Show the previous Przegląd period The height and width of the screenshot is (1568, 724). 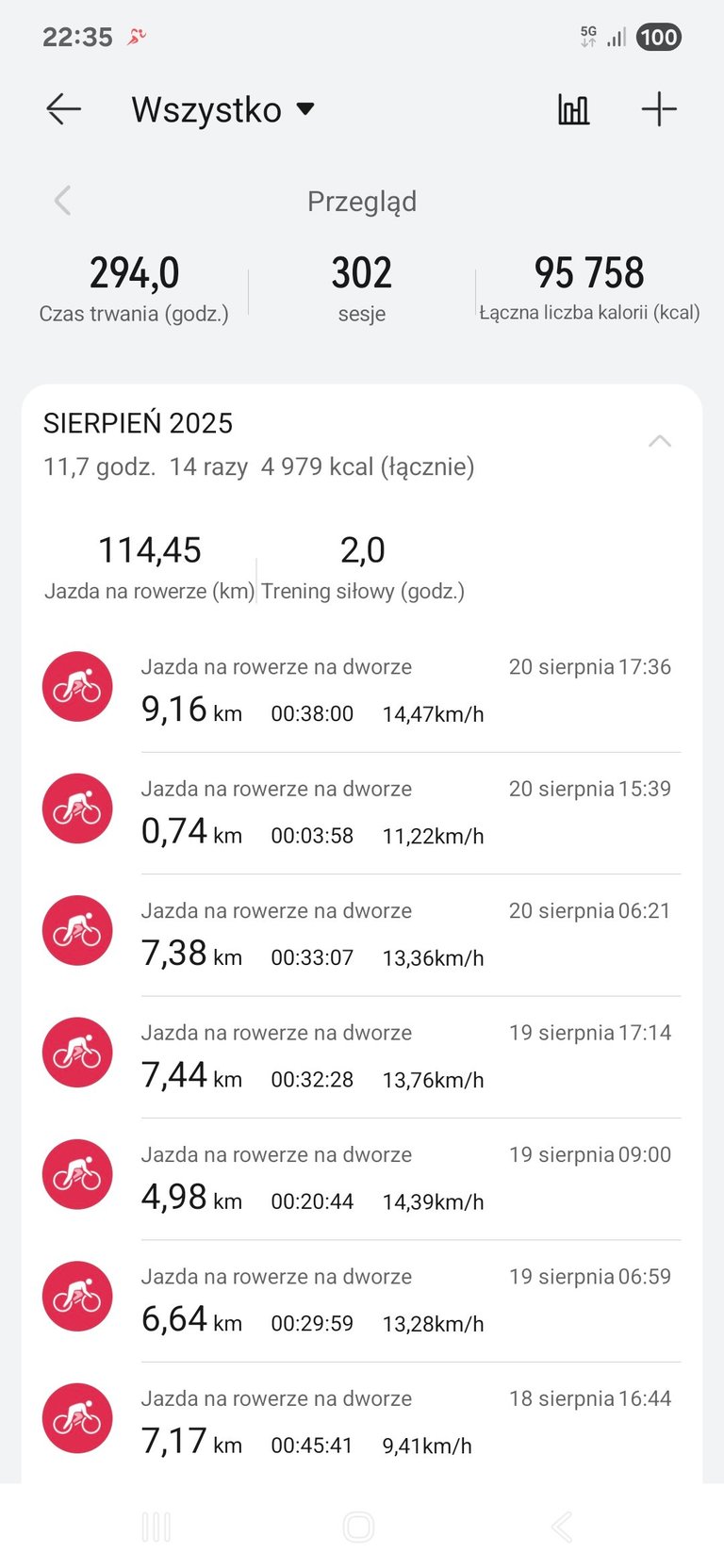[63, 201]
